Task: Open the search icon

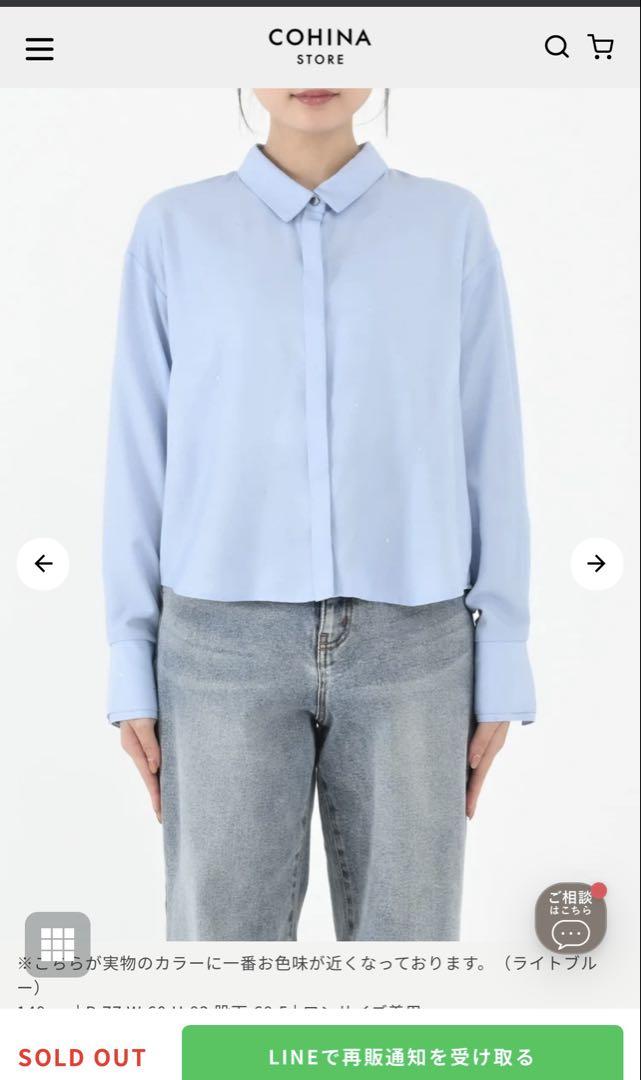Action: point(556,46)
